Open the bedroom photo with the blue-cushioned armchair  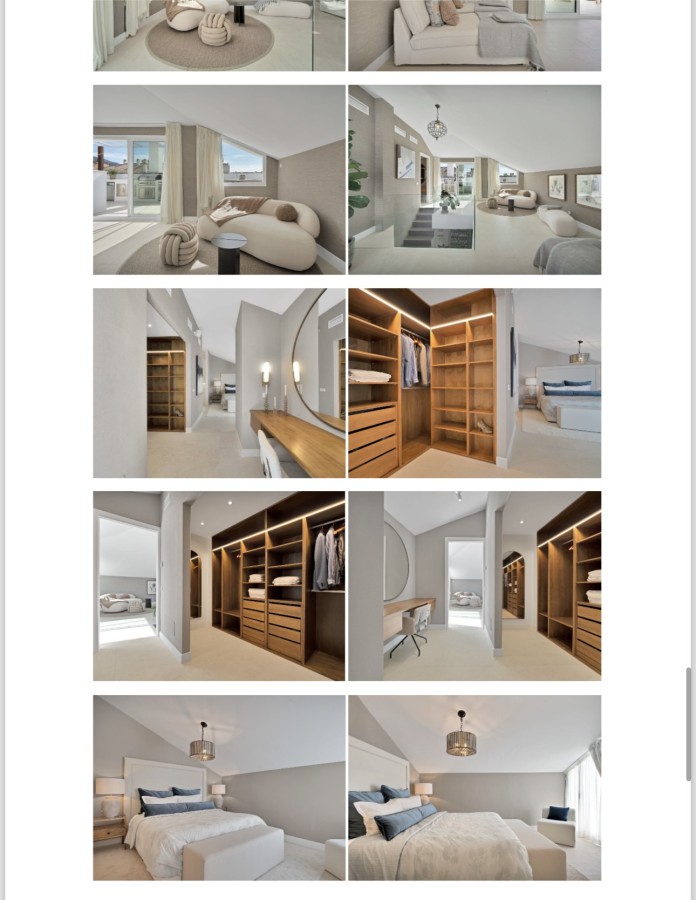[x=475, y=788]
